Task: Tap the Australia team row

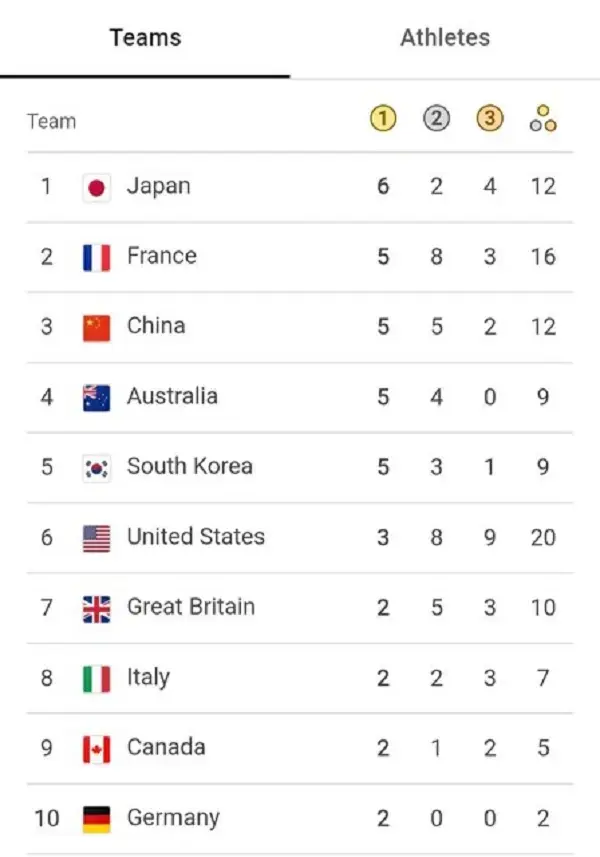Action: (171, 396)
